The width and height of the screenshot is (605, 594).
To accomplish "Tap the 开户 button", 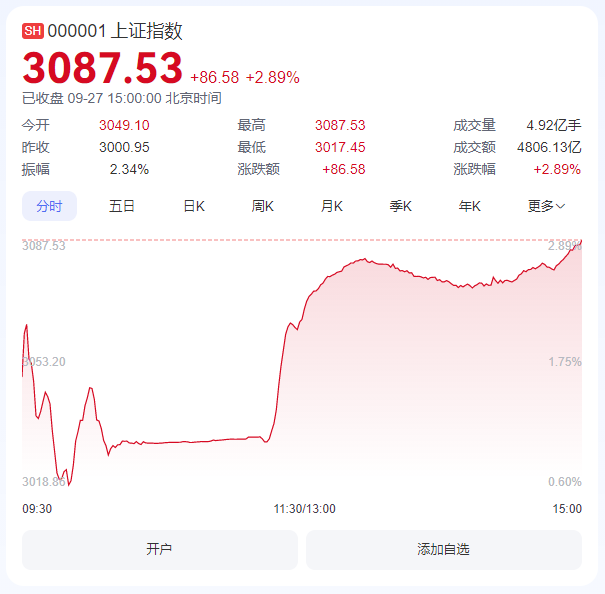I will (160, 549).
